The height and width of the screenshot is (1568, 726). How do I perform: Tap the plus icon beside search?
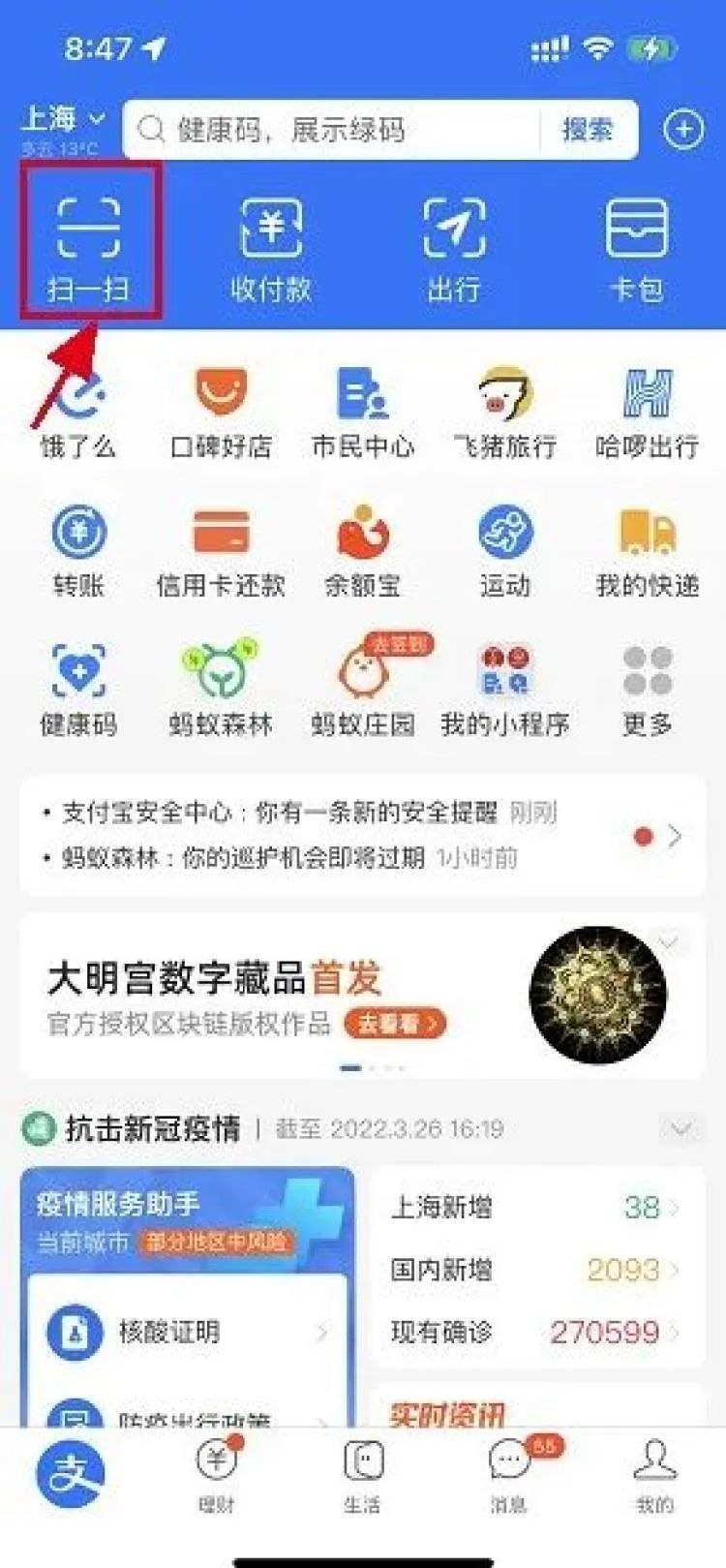pos(683,129)
